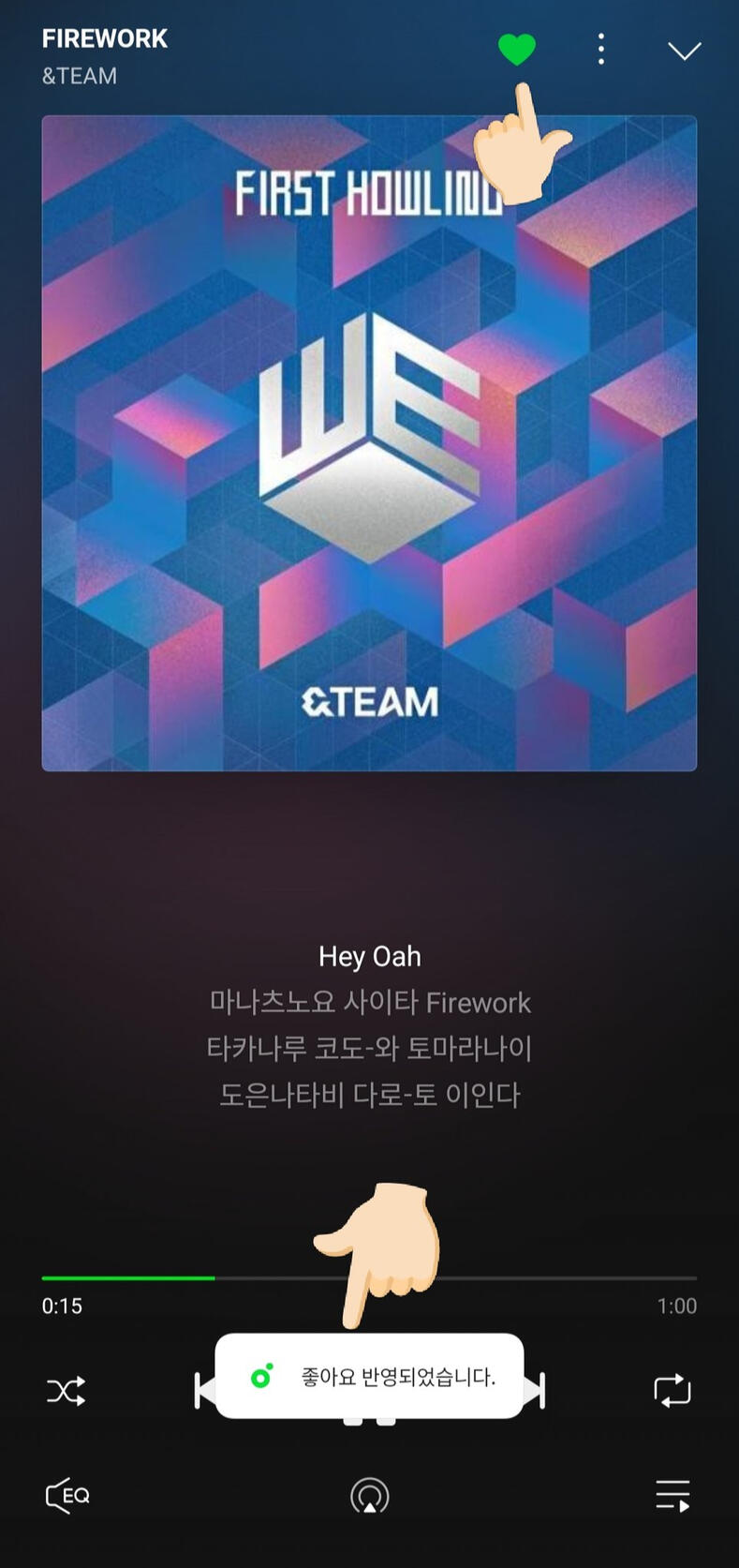Image resolution: width=739 pixels, height=1568 pixels.
Task: Open the cast to device option
Action: [x=370, y=1496]
